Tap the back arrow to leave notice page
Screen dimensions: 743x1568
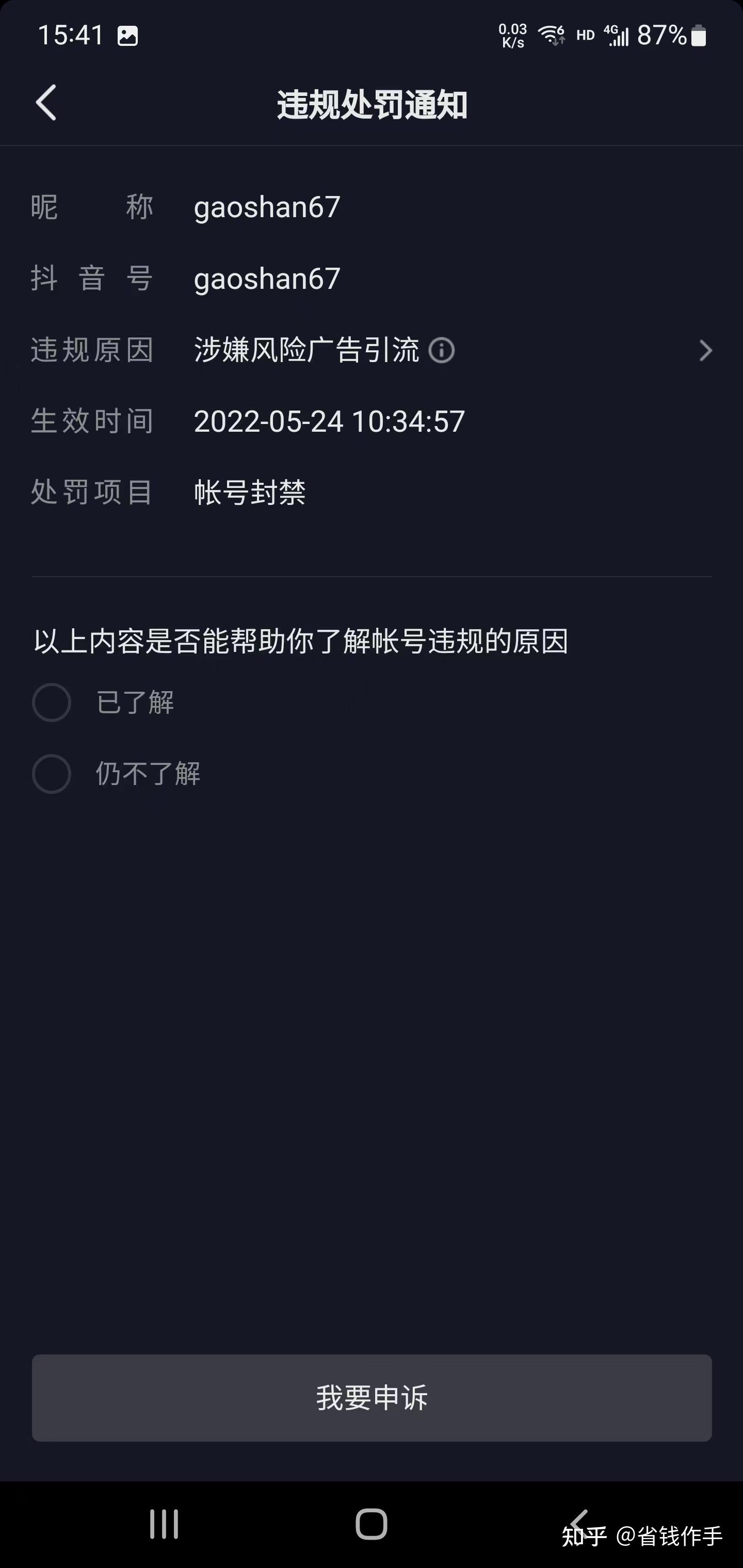click(x=46, y=102)
